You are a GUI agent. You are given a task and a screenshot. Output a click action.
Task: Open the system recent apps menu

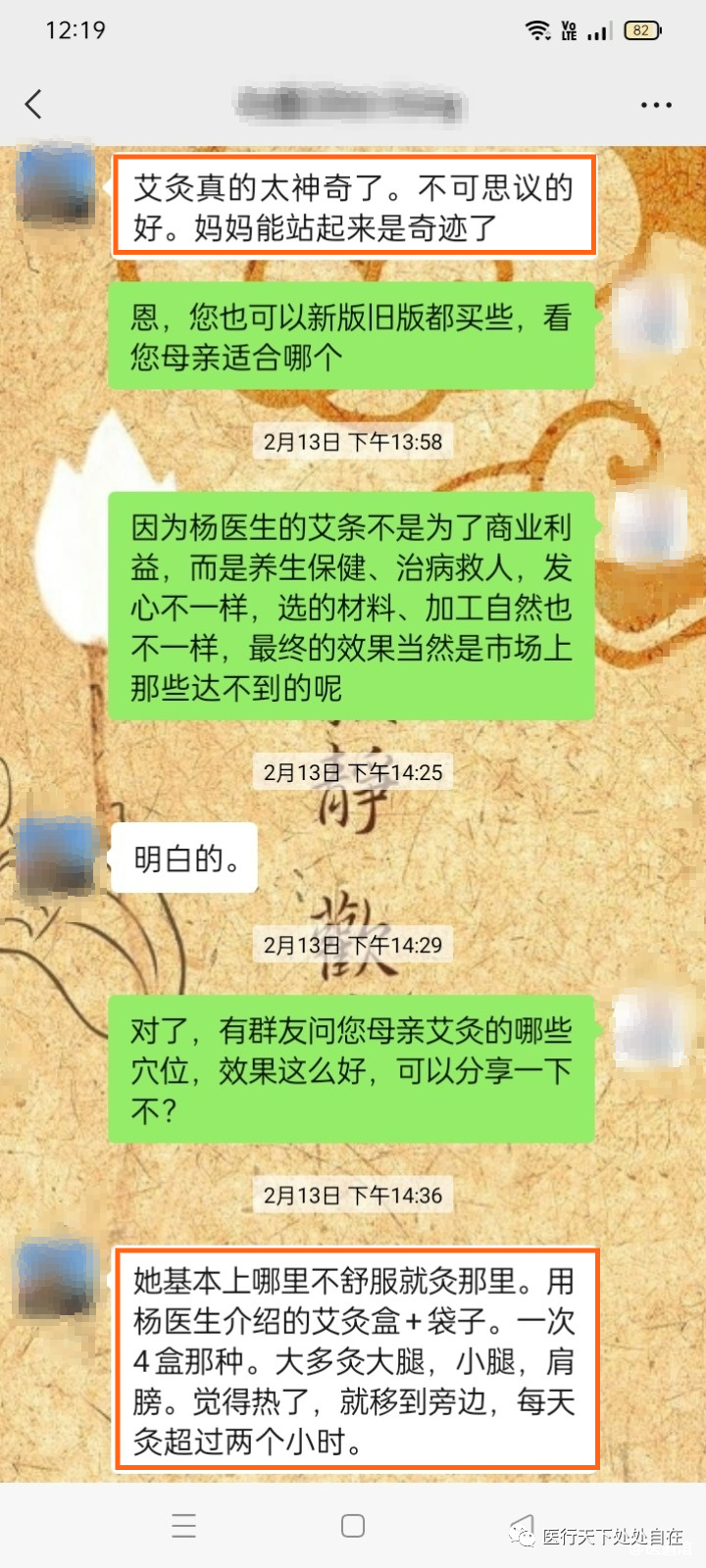[x=183, y=1525]
